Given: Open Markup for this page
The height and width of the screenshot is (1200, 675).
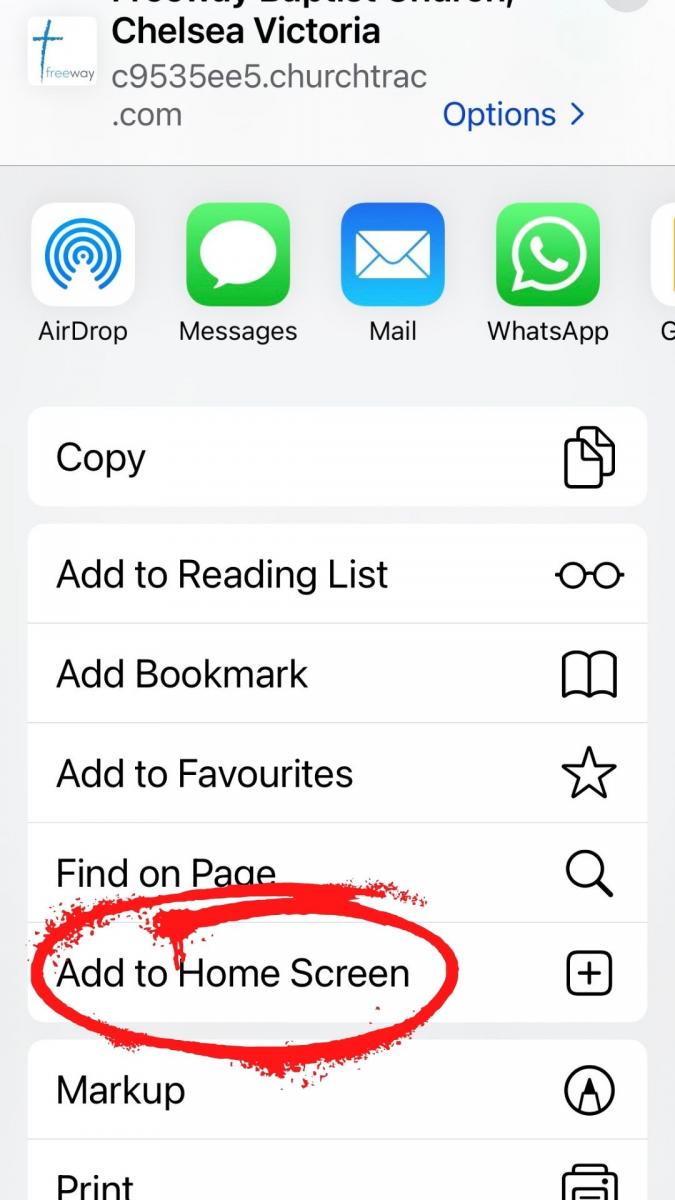Looking at the screenshot, I should [x=337, y=1089].
